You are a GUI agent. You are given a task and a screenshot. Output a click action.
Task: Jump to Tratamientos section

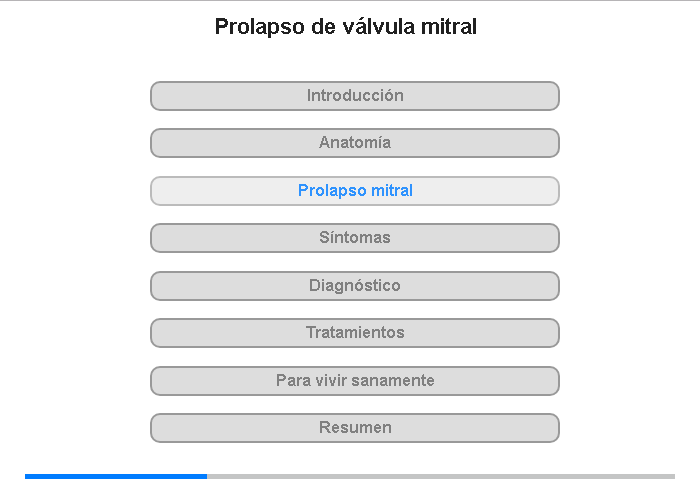(355, 333)
